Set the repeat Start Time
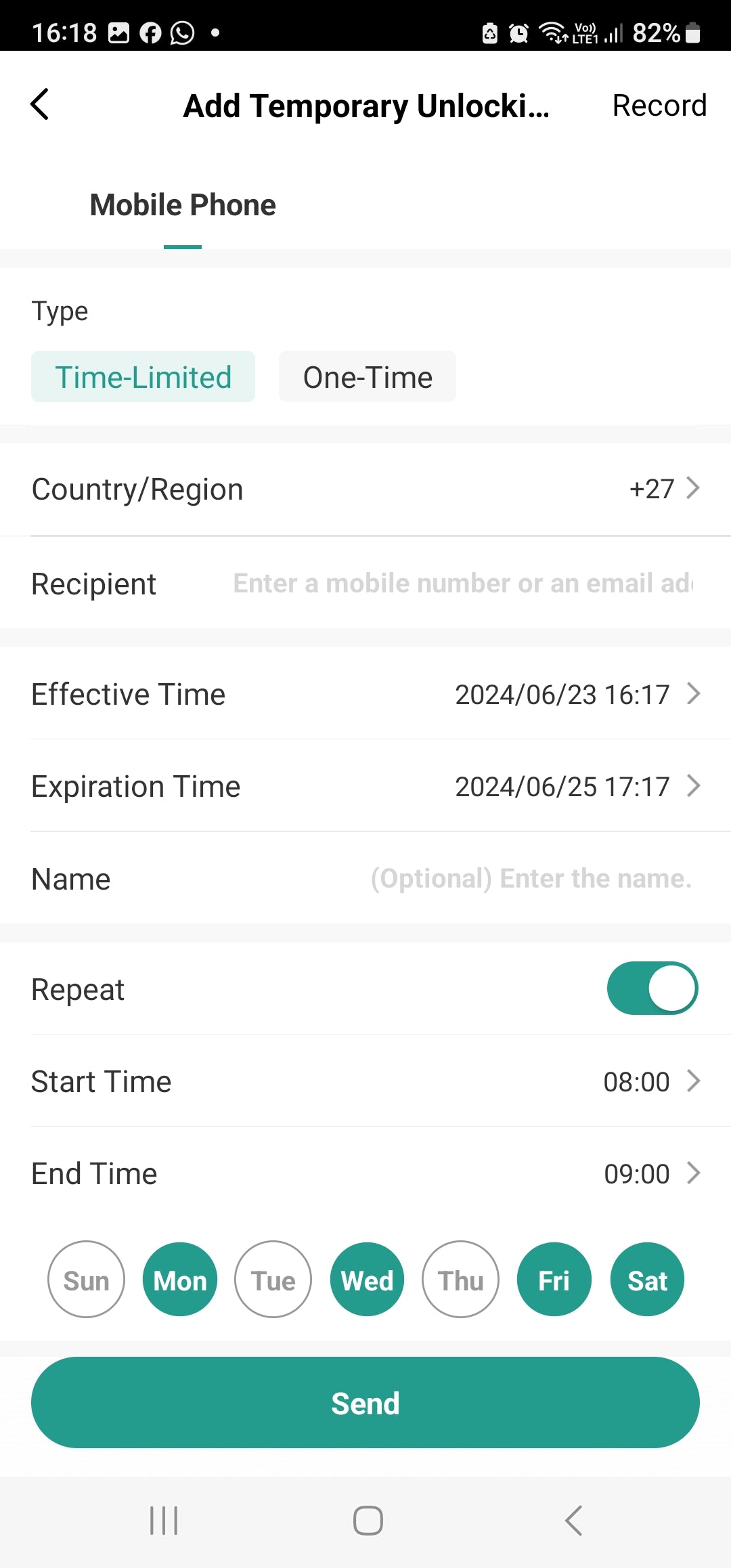This screenshot has width=731, height=1568. click(x=650, y=1082)
